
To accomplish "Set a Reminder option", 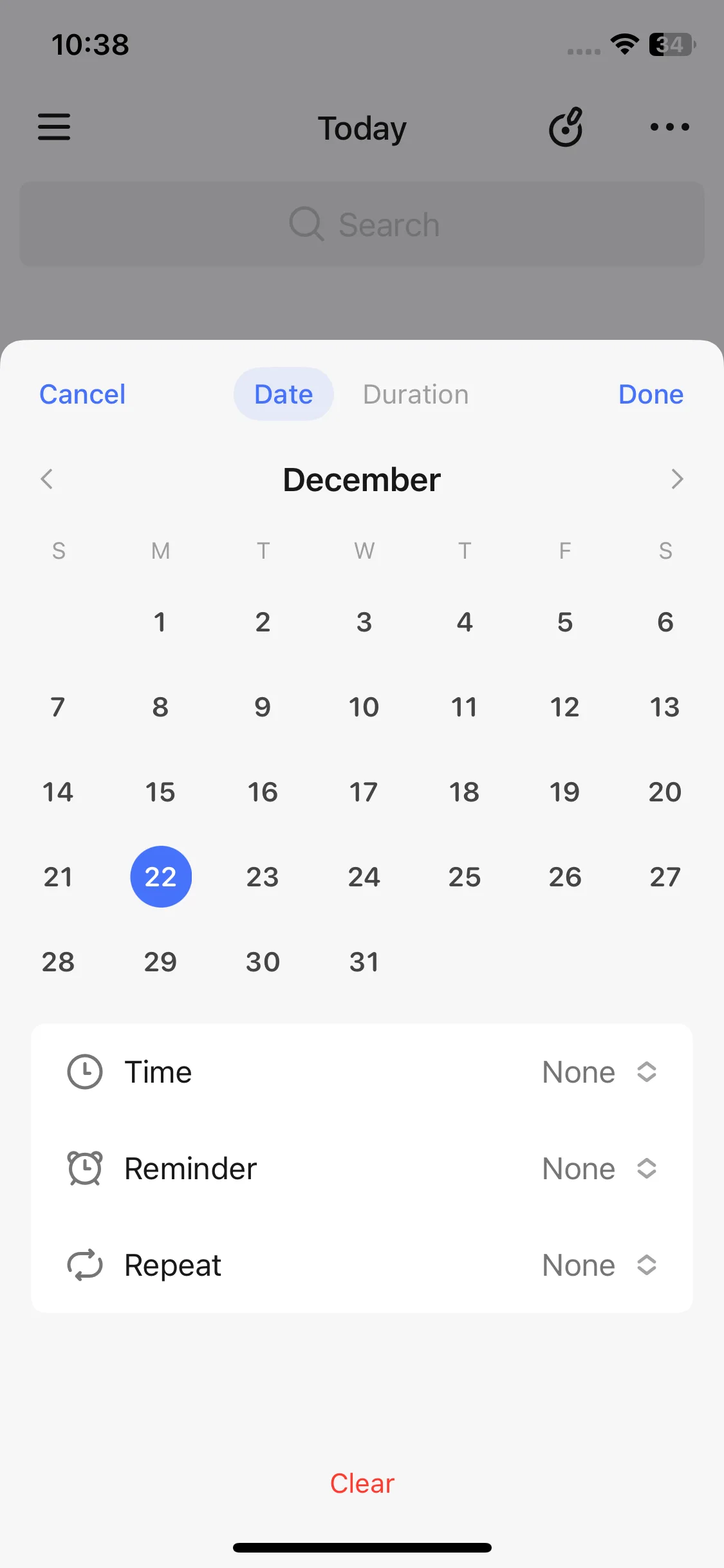I will 362,1169.
